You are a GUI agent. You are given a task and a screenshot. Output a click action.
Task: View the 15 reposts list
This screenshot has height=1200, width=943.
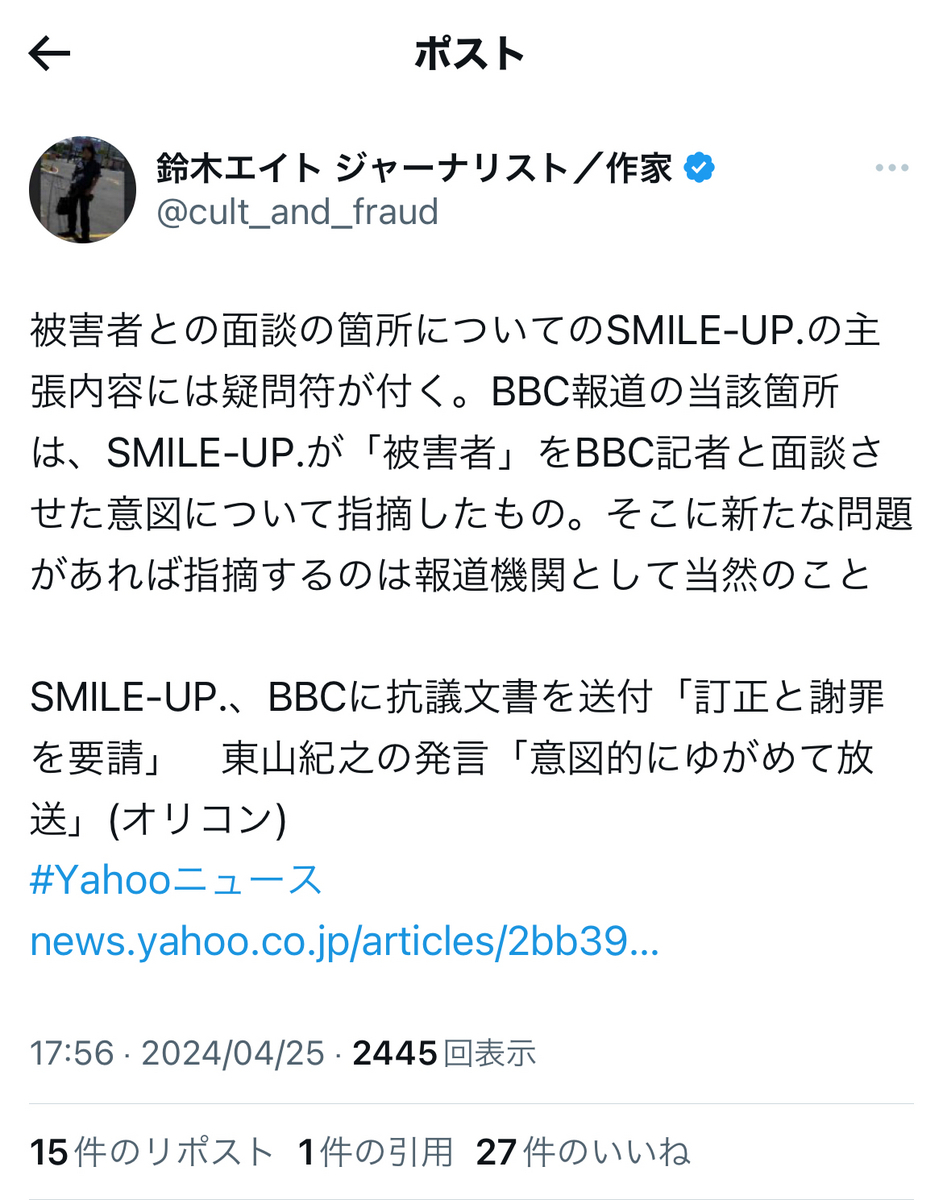151,1152
